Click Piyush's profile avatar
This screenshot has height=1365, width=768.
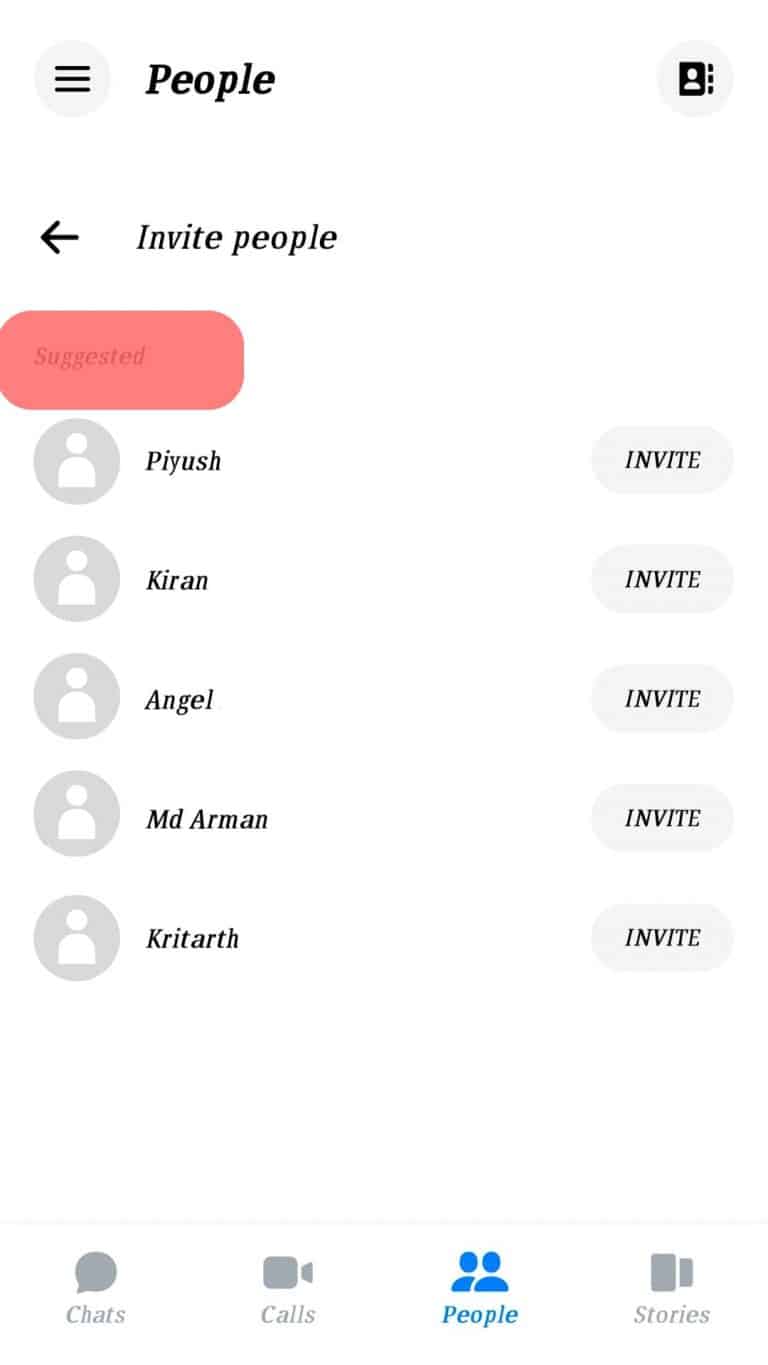click(x=77, y=461)
